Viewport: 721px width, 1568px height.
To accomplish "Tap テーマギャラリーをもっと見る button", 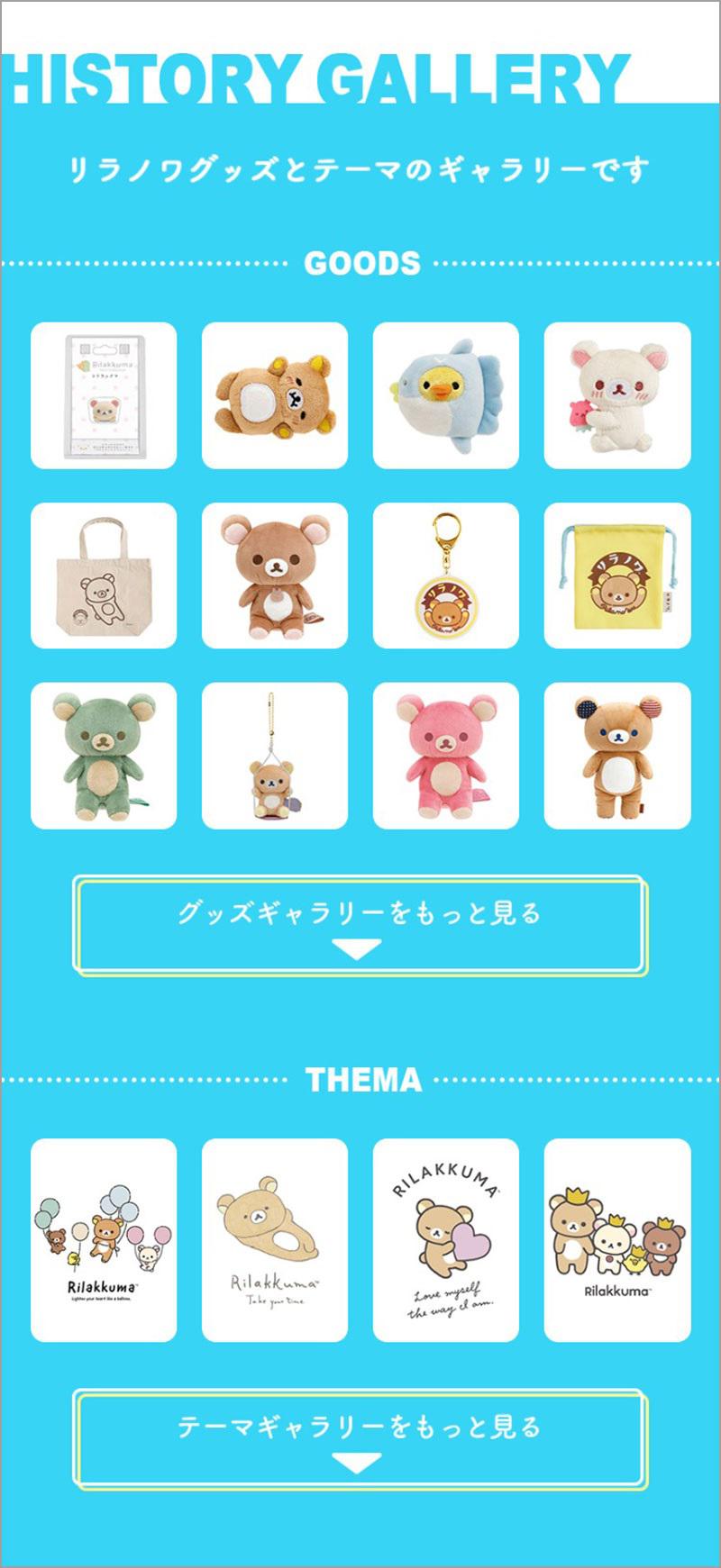I will pyautogui.click(x=360, y=1438).
